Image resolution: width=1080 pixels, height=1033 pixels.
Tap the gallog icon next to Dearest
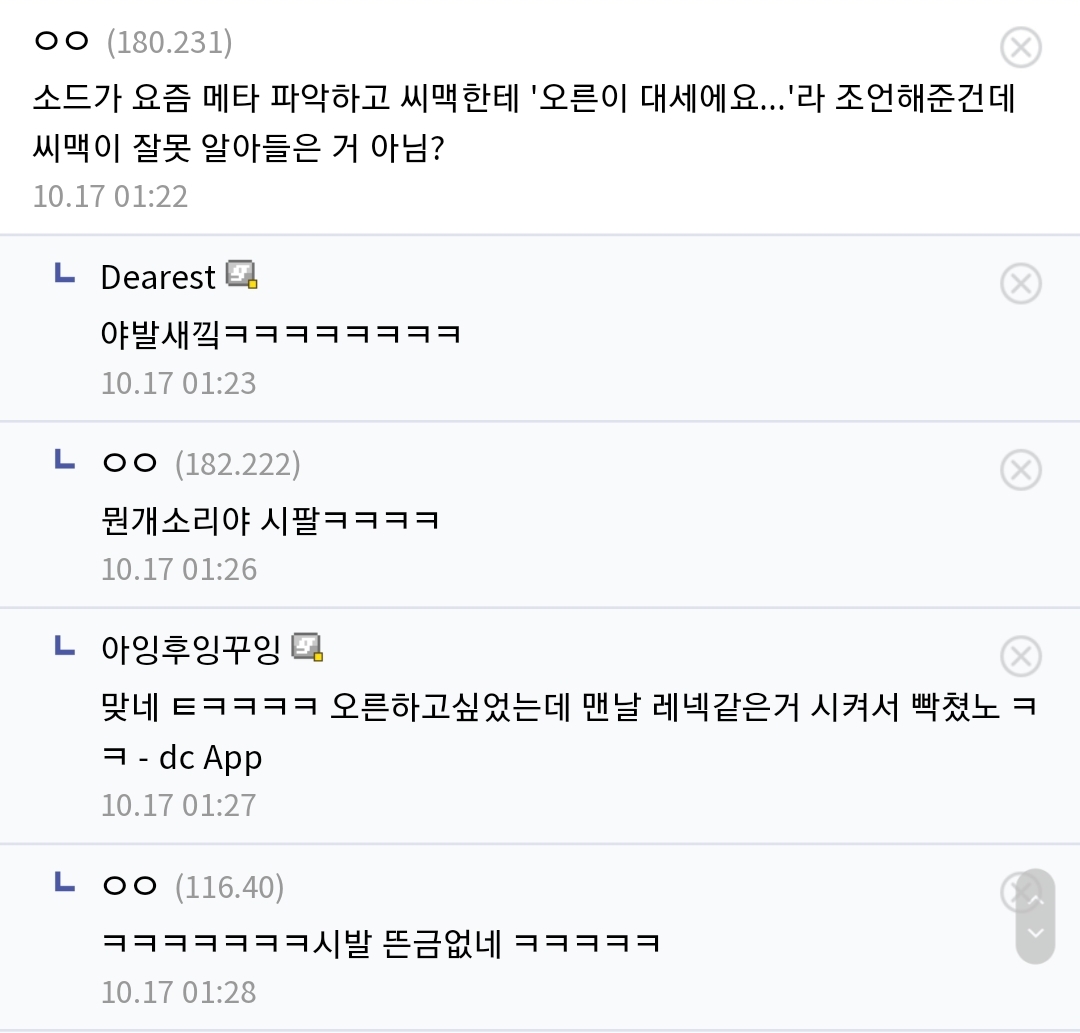(241, 275)
